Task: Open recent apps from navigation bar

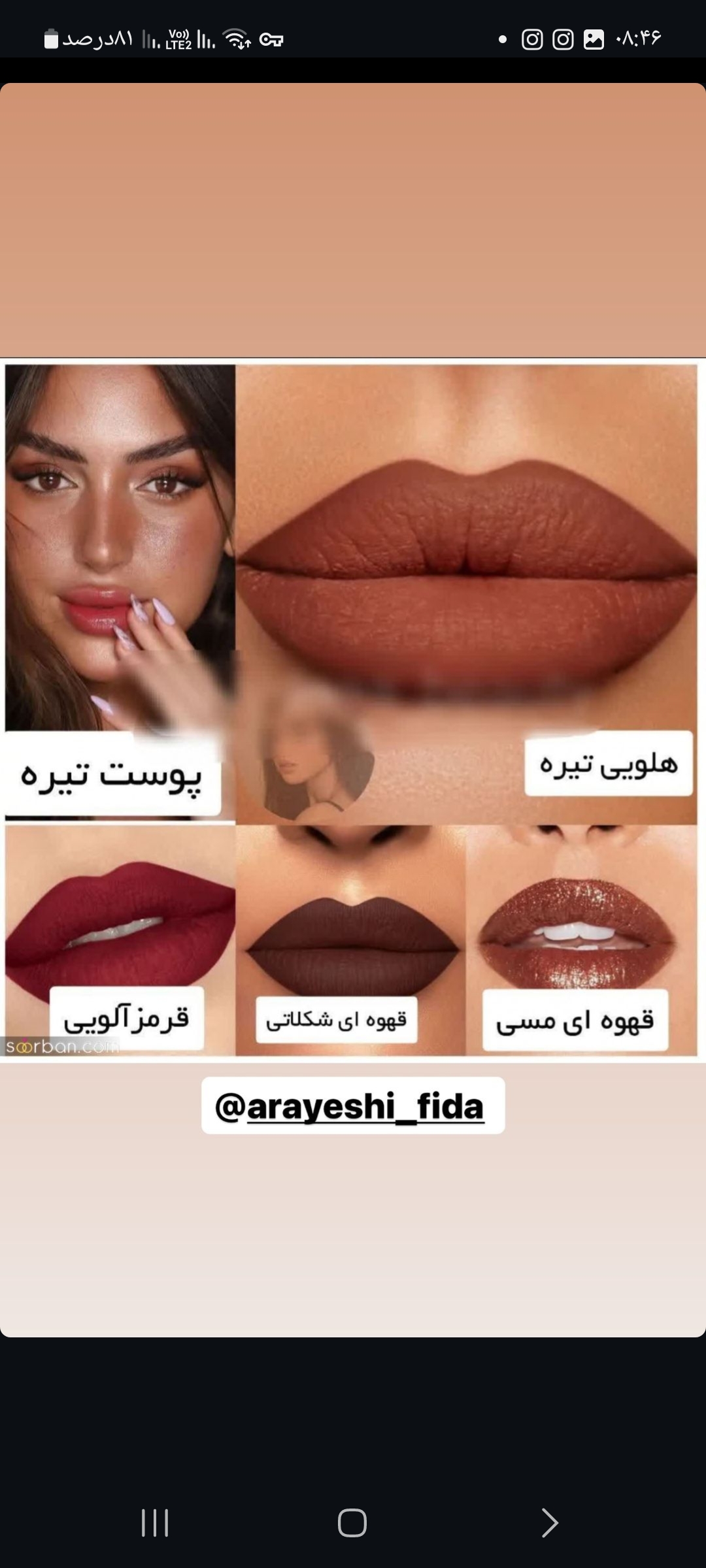Action: coord(155,1523)
